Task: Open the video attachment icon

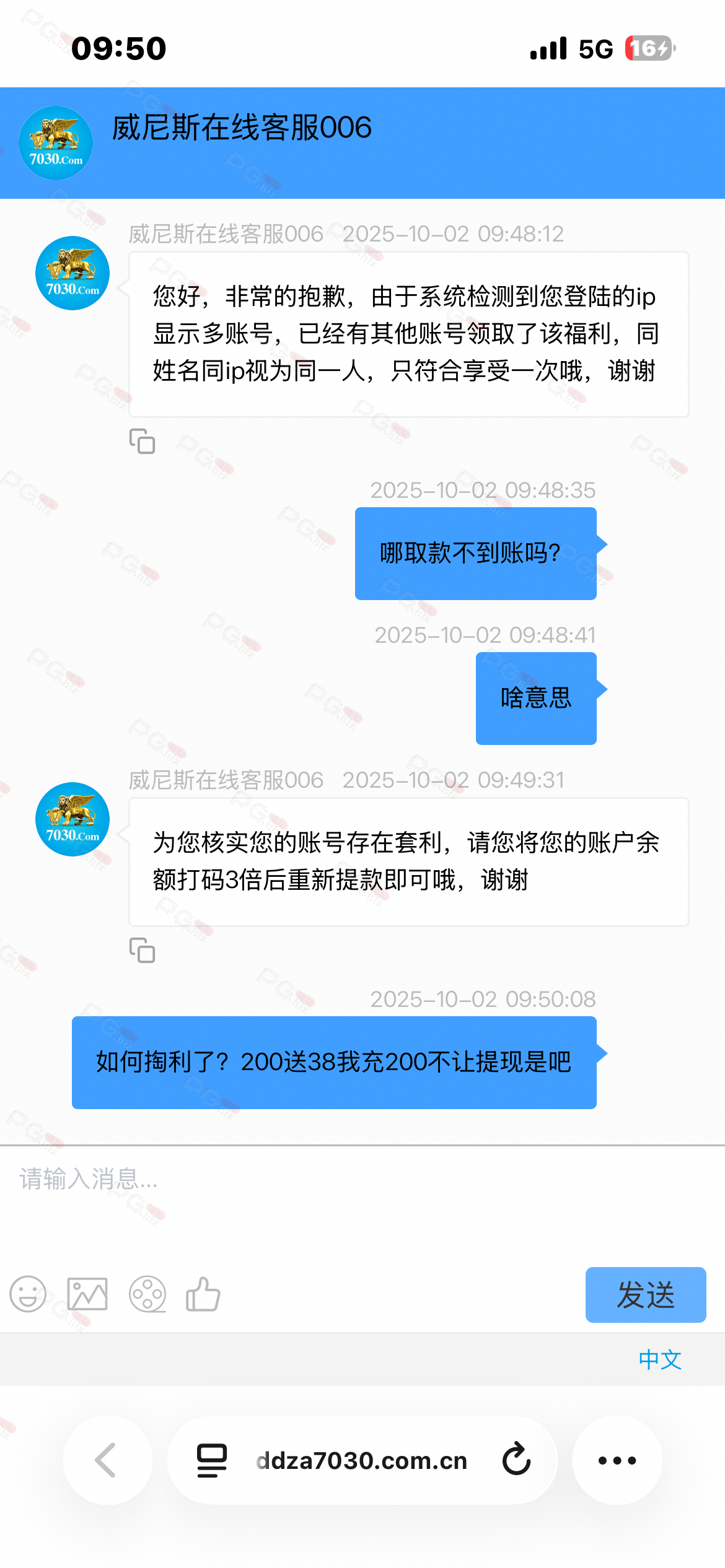Action: coord(147,1294)
